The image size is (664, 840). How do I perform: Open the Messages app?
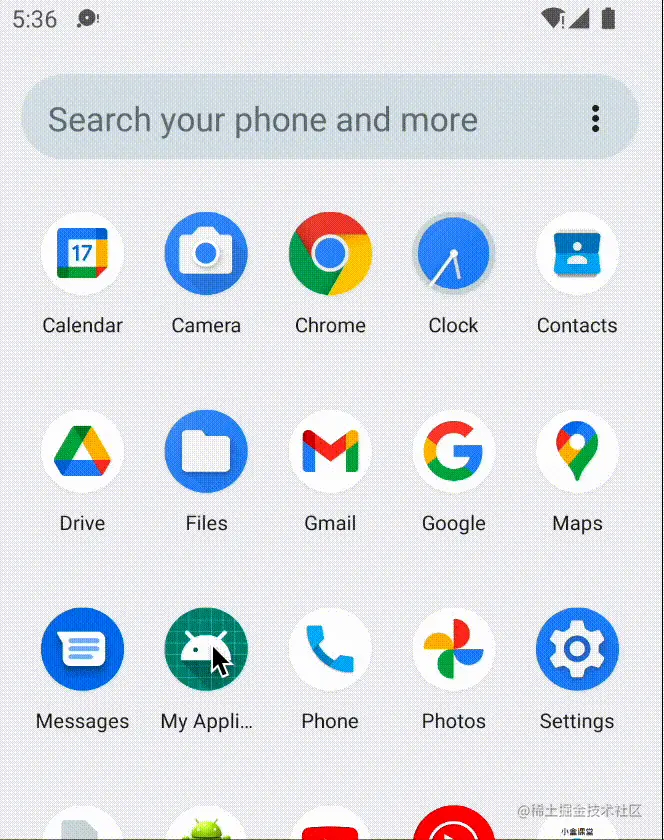[82, 649]
